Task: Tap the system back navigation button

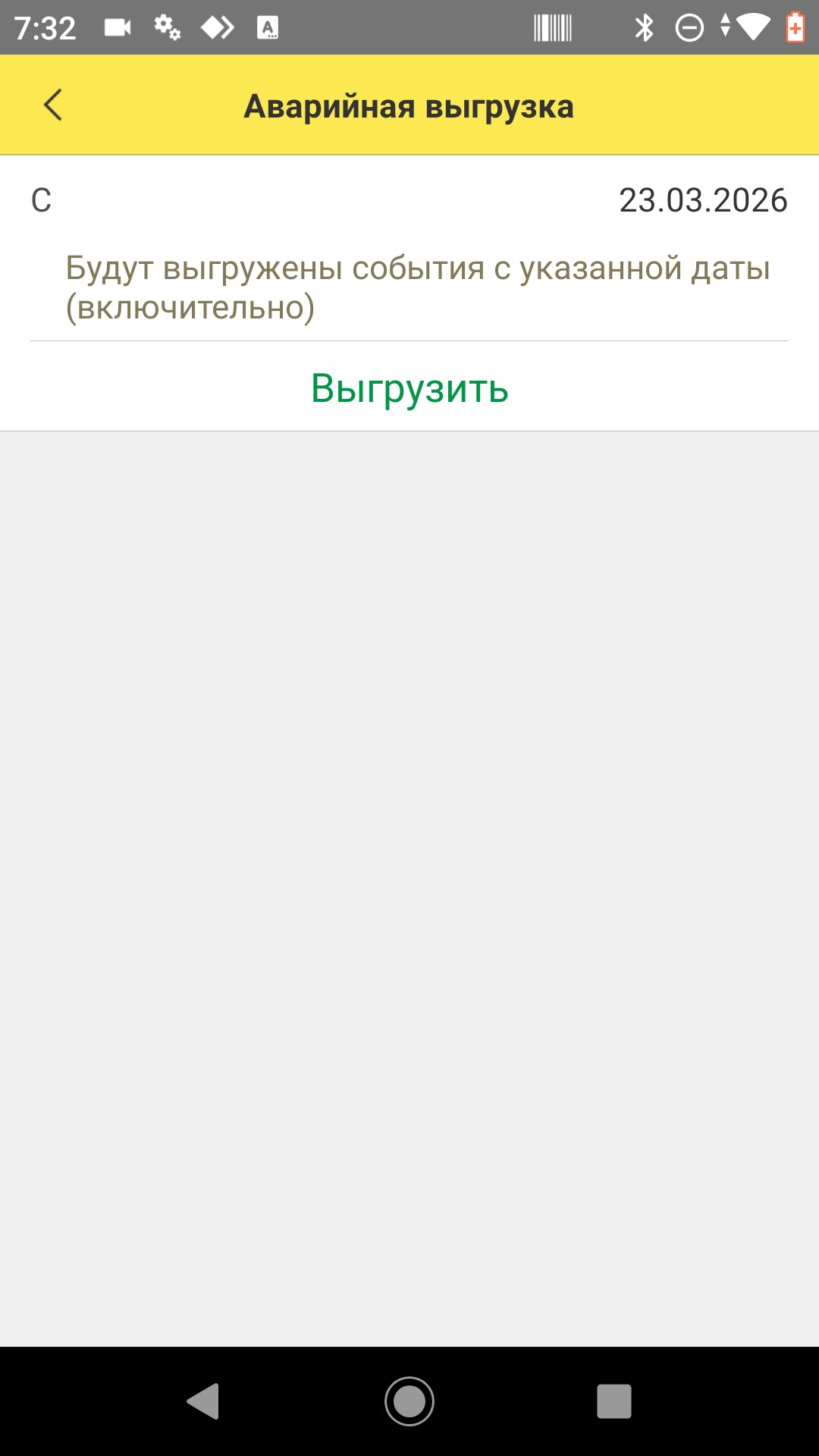Action: tap(203, 1401)
